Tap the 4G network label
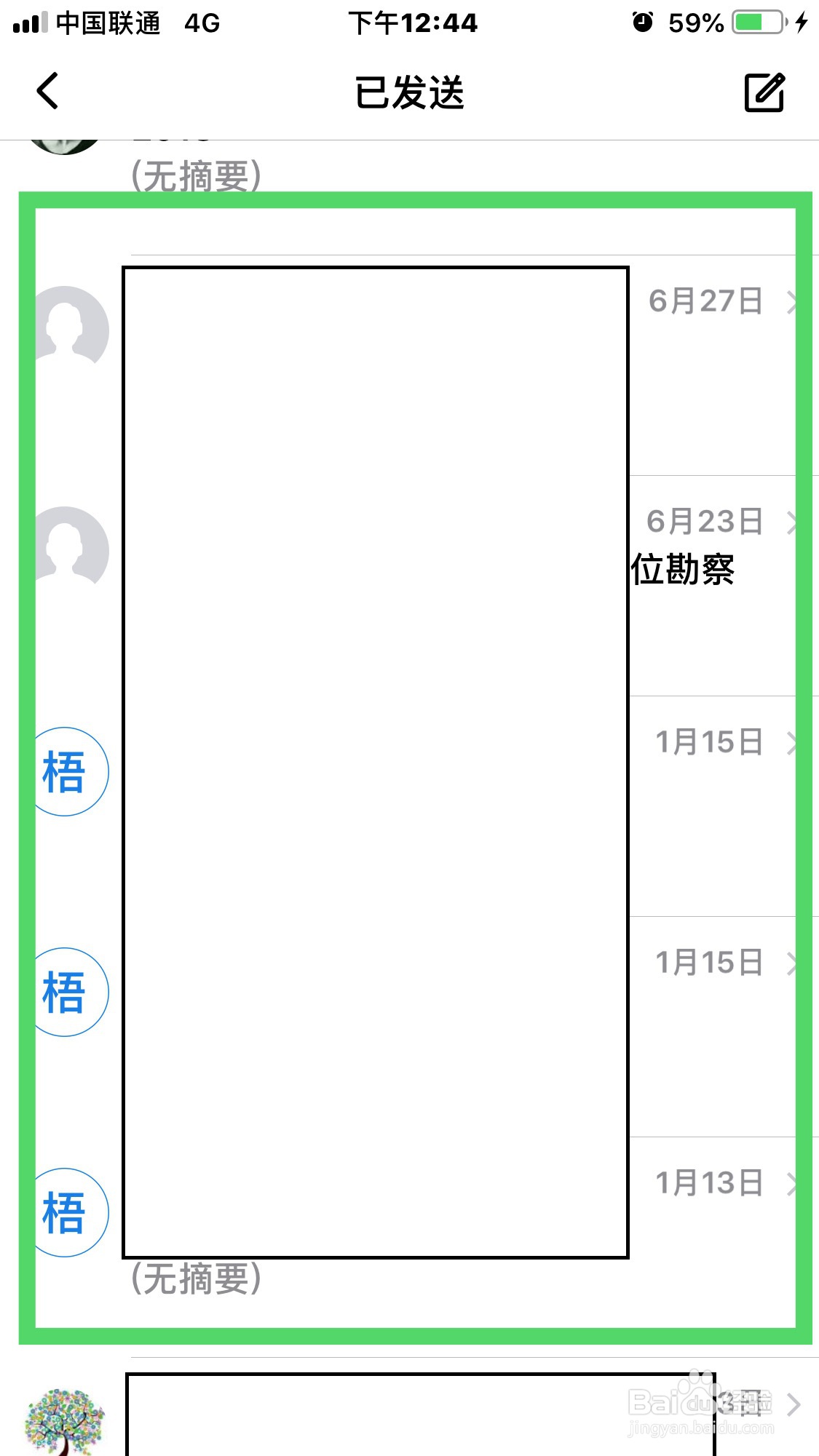Image resolution: width=819 pixels, height=1456 pixels. (200, 22)
